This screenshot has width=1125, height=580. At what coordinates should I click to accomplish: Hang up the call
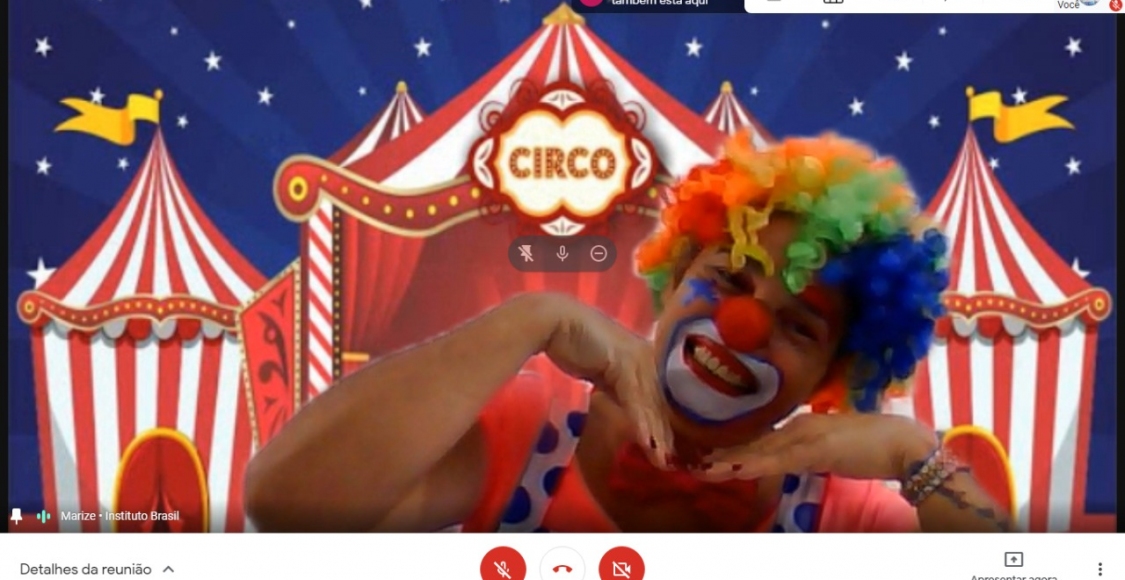coord(562,567)
